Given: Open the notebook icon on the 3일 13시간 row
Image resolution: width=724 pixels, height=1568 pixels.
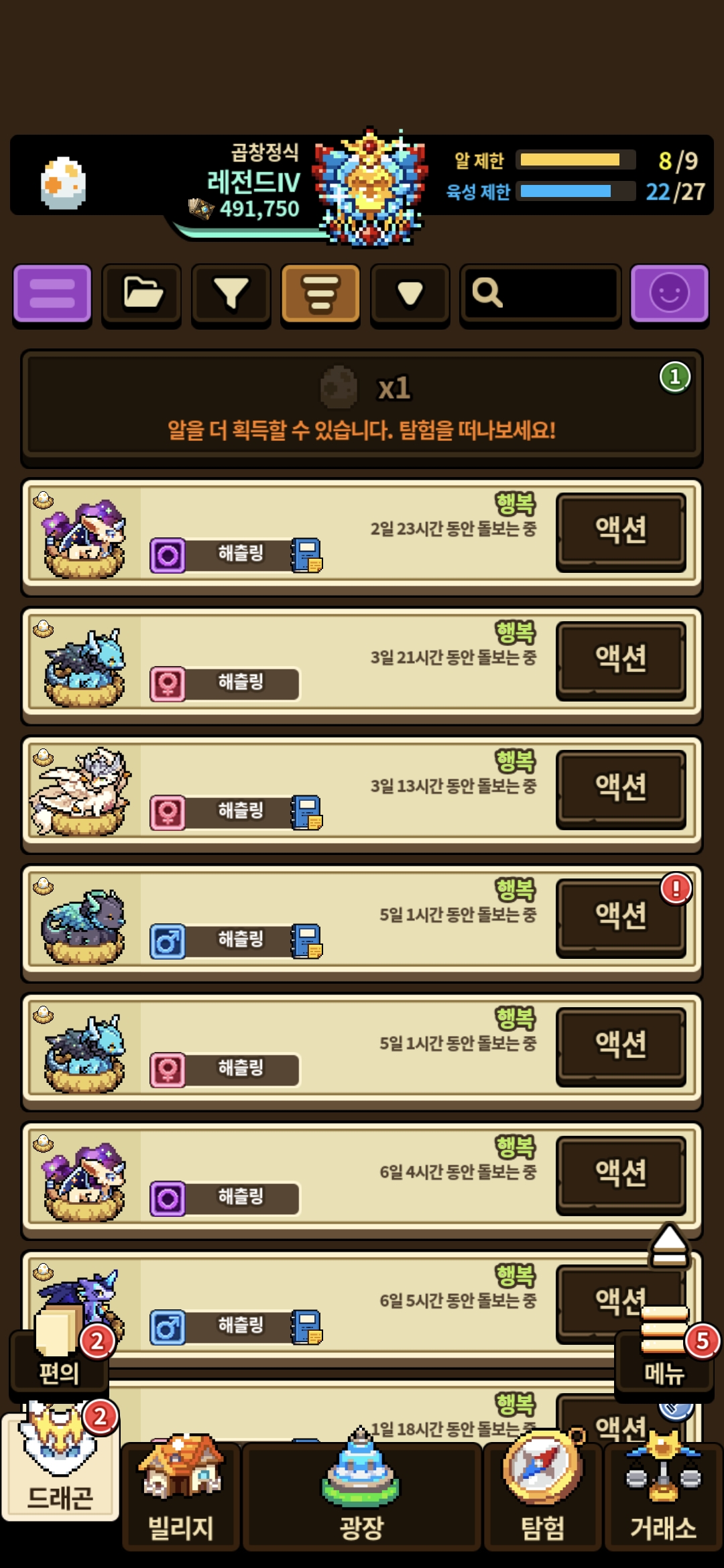Looking at the screenshot, I should click(307, 813).
